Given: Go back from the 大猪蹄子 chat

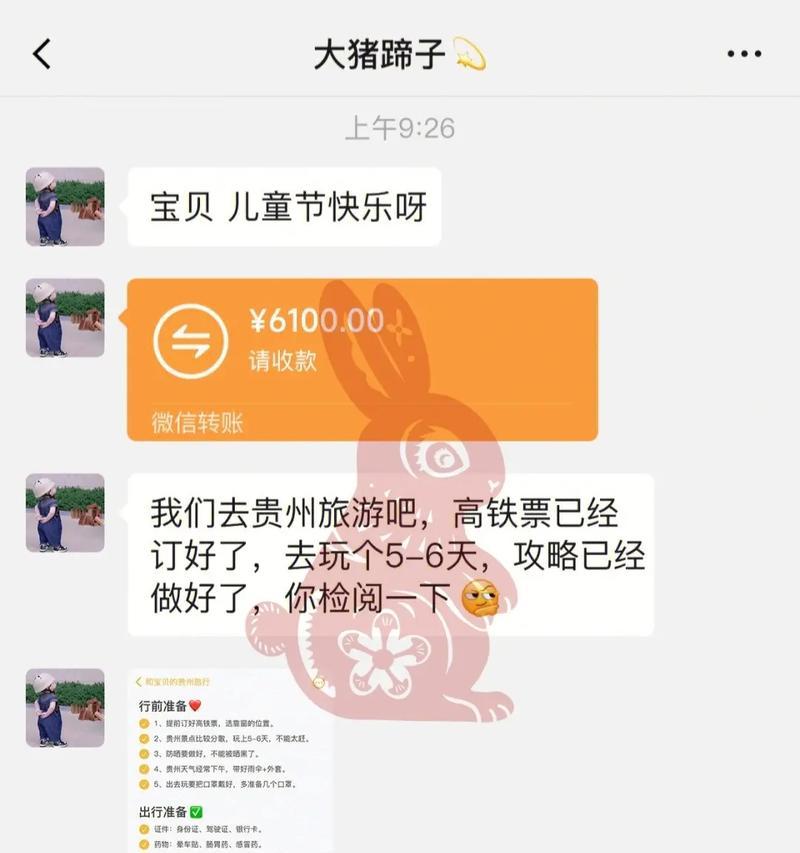Looking at the screenshot, I should point(42,54).
